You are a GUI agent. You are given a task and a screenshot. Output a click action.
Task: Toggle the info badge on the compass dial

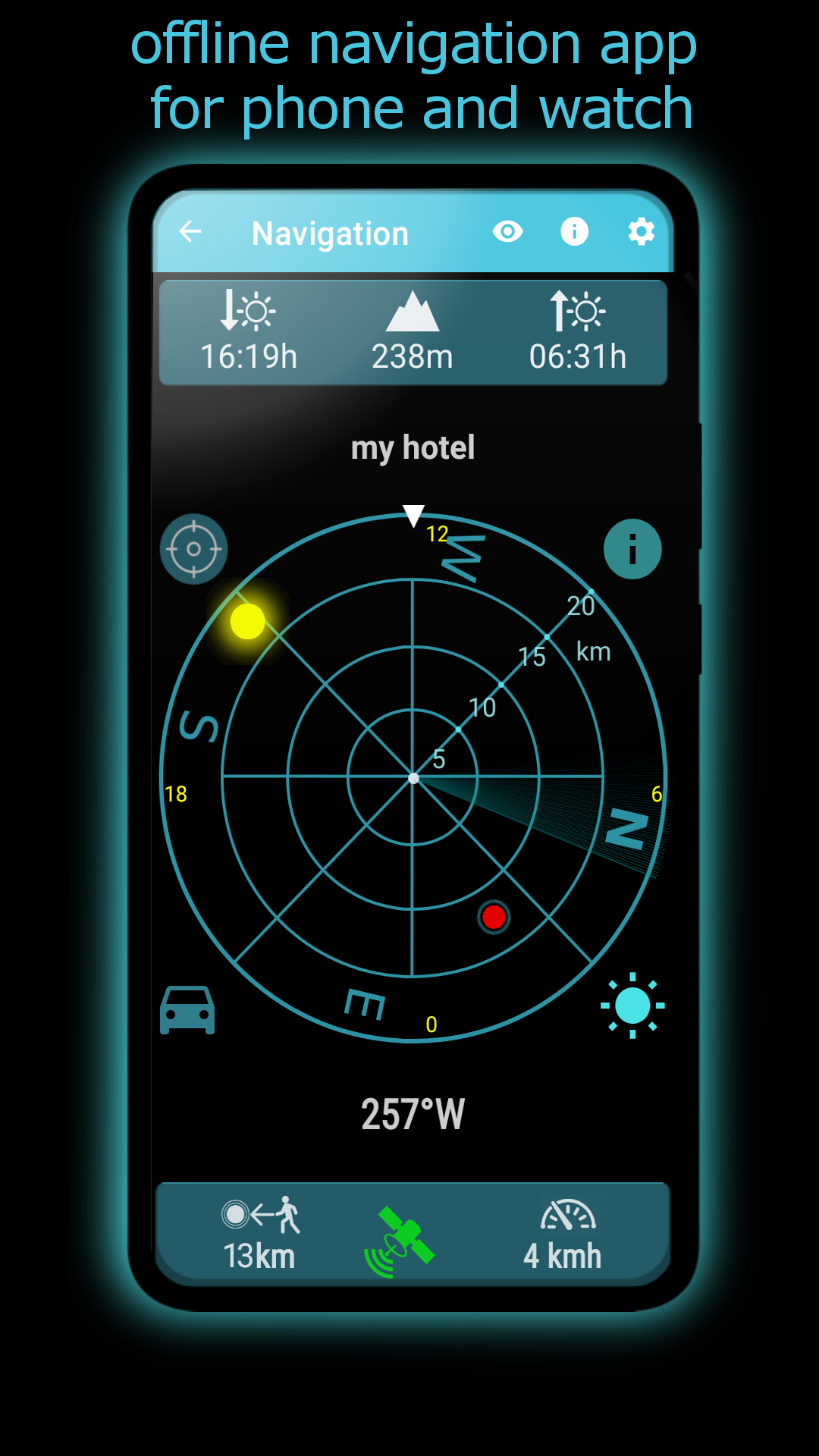pyautogui.click(x=632, y=549)
